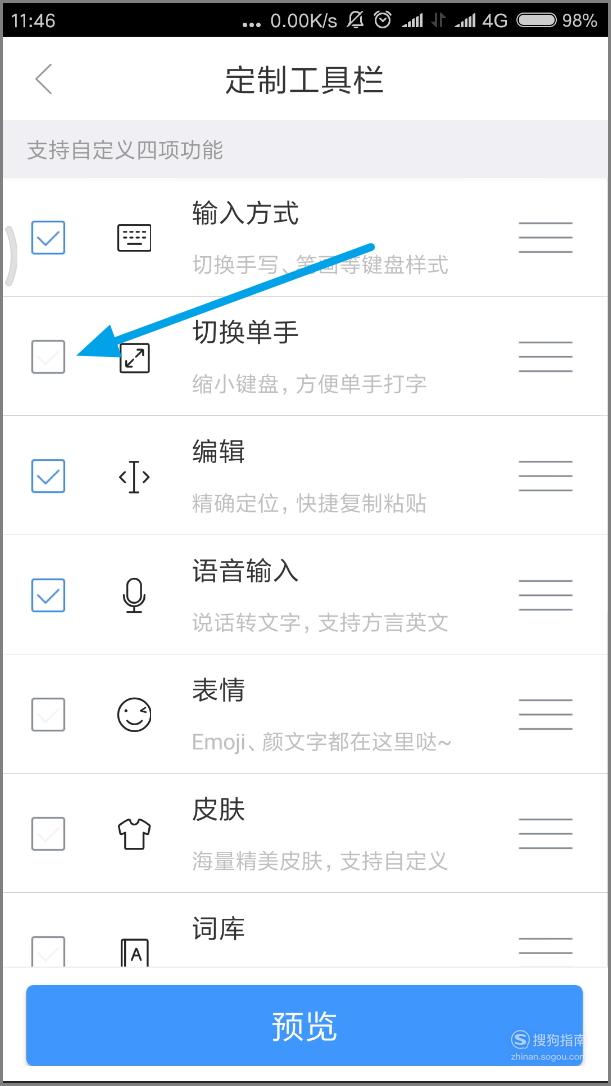Tap the reorder handle for 表情
This screenshot has height=1086, width=611.
[545, 714]
